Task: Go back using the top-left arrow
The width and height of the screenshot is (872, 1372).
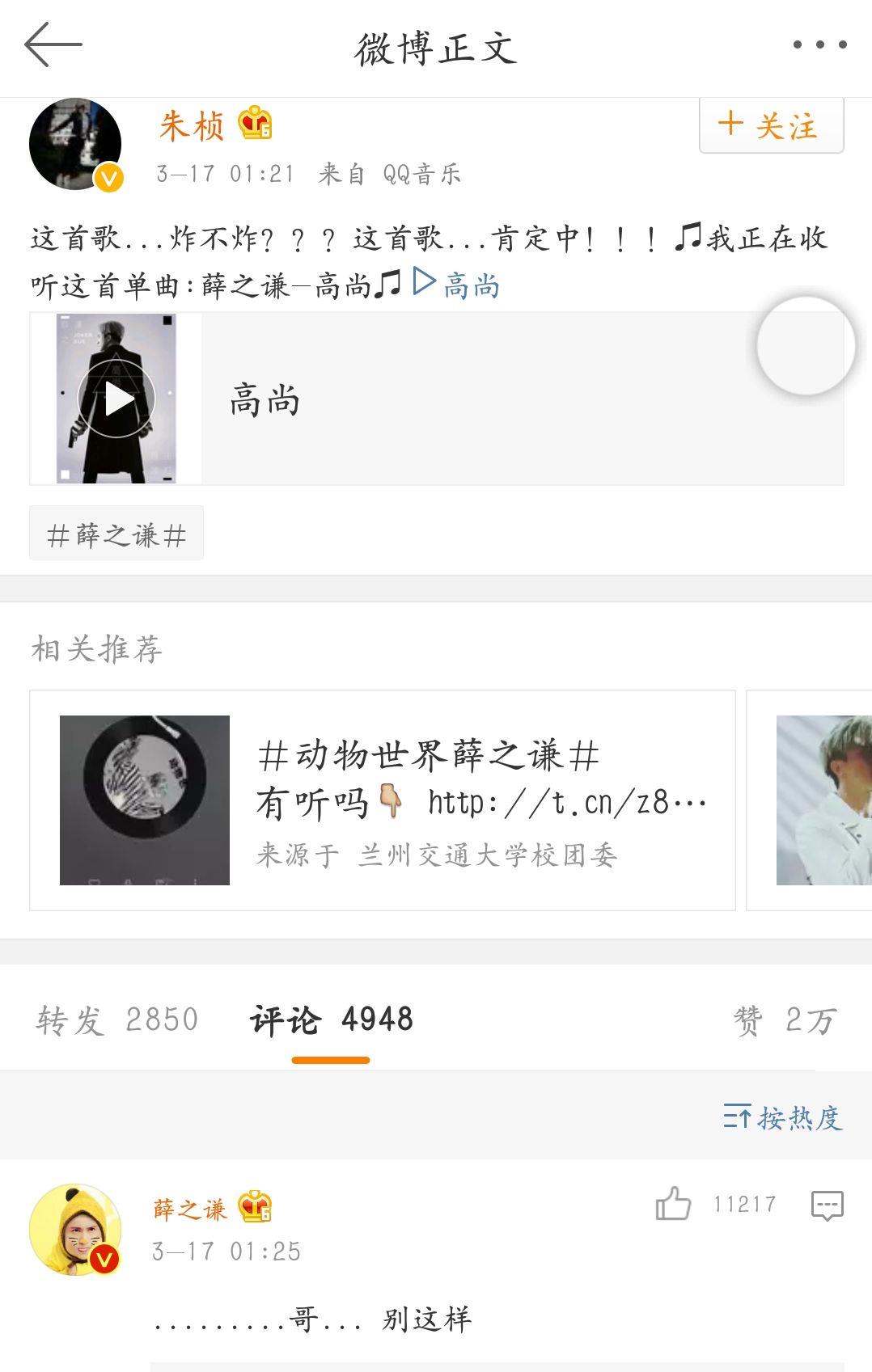Action: [53, 45]
